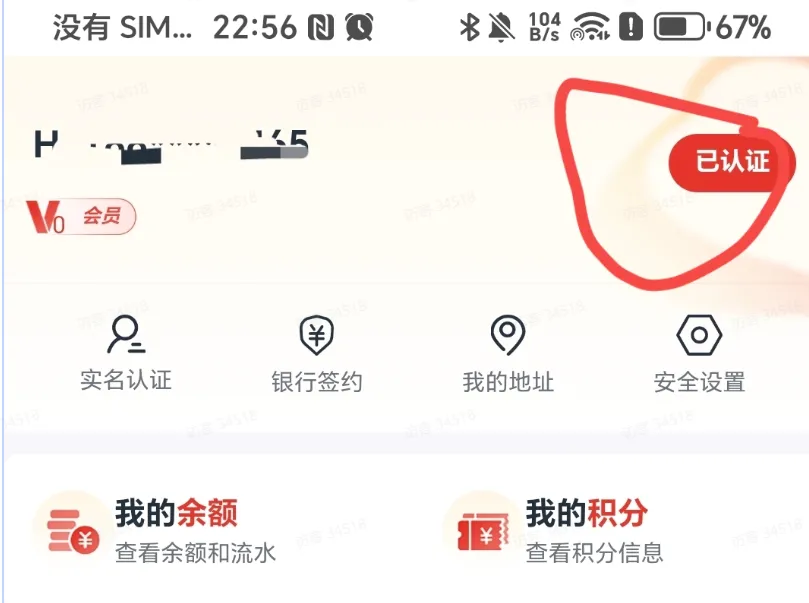Go to 银行签约 bank signing
809x603 pixels.
[x=317, y=353]
